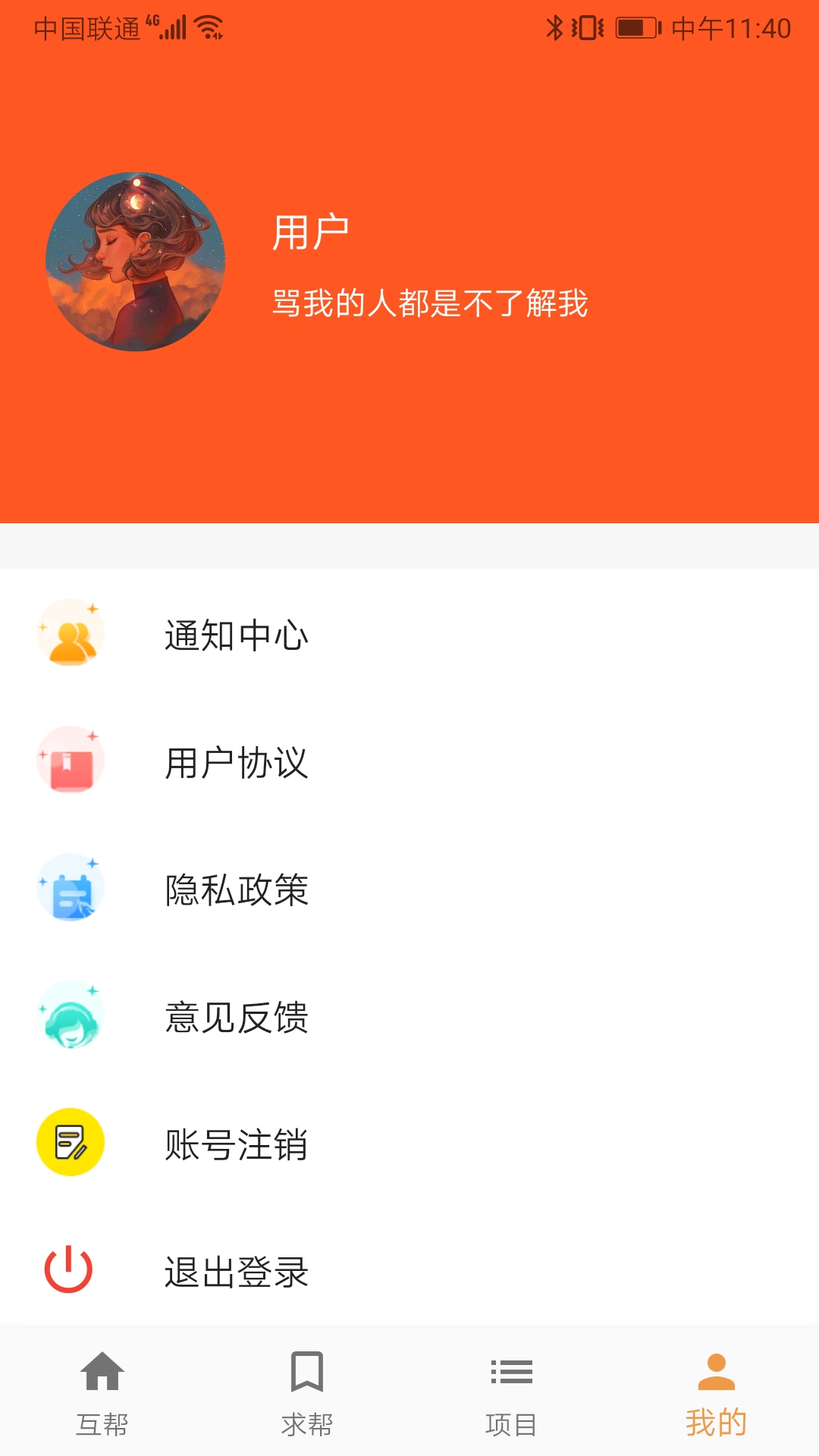
Task: Open the 用户协议 agreement page
Action: [236, 764]
